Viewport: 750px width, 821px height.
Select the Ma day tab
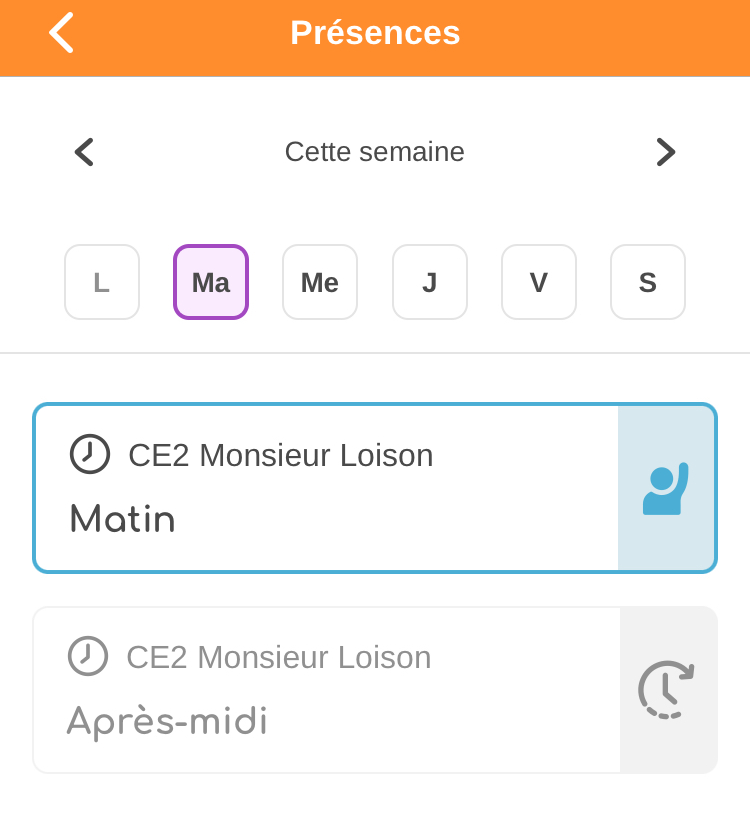[210, 282]
